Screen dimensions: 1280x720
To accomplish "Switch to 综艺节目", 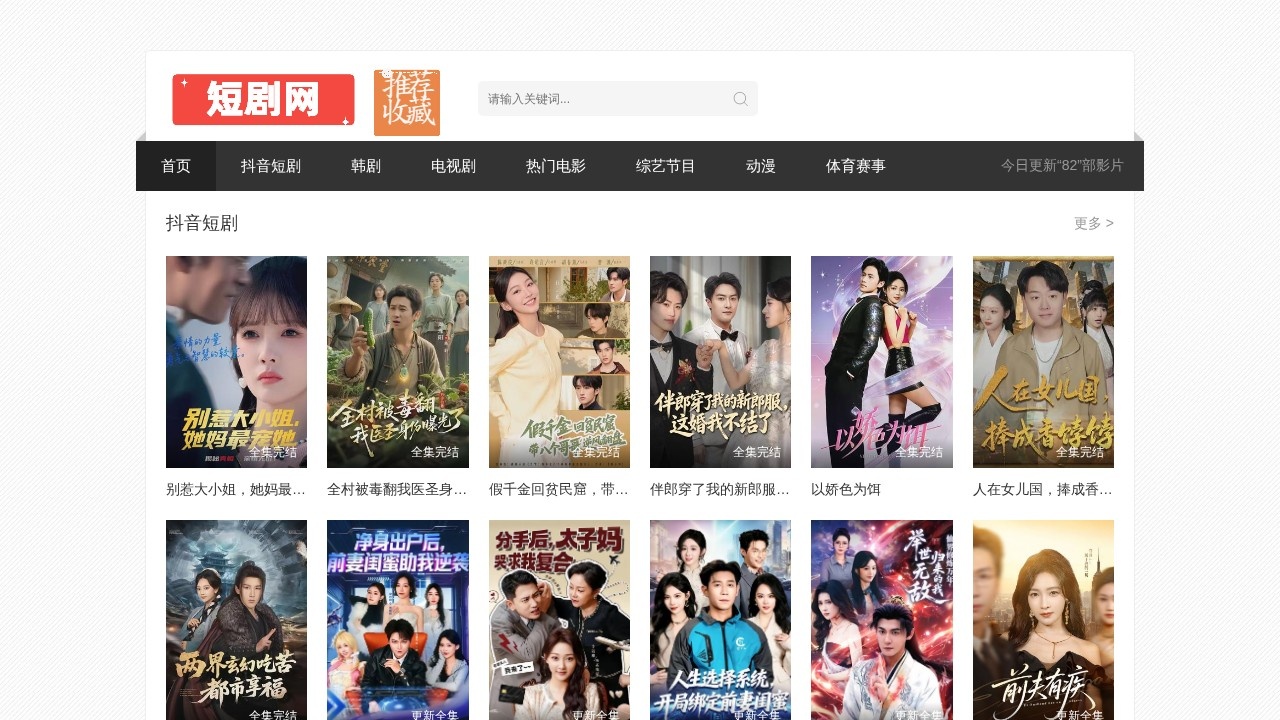I will tap(666, 166).
